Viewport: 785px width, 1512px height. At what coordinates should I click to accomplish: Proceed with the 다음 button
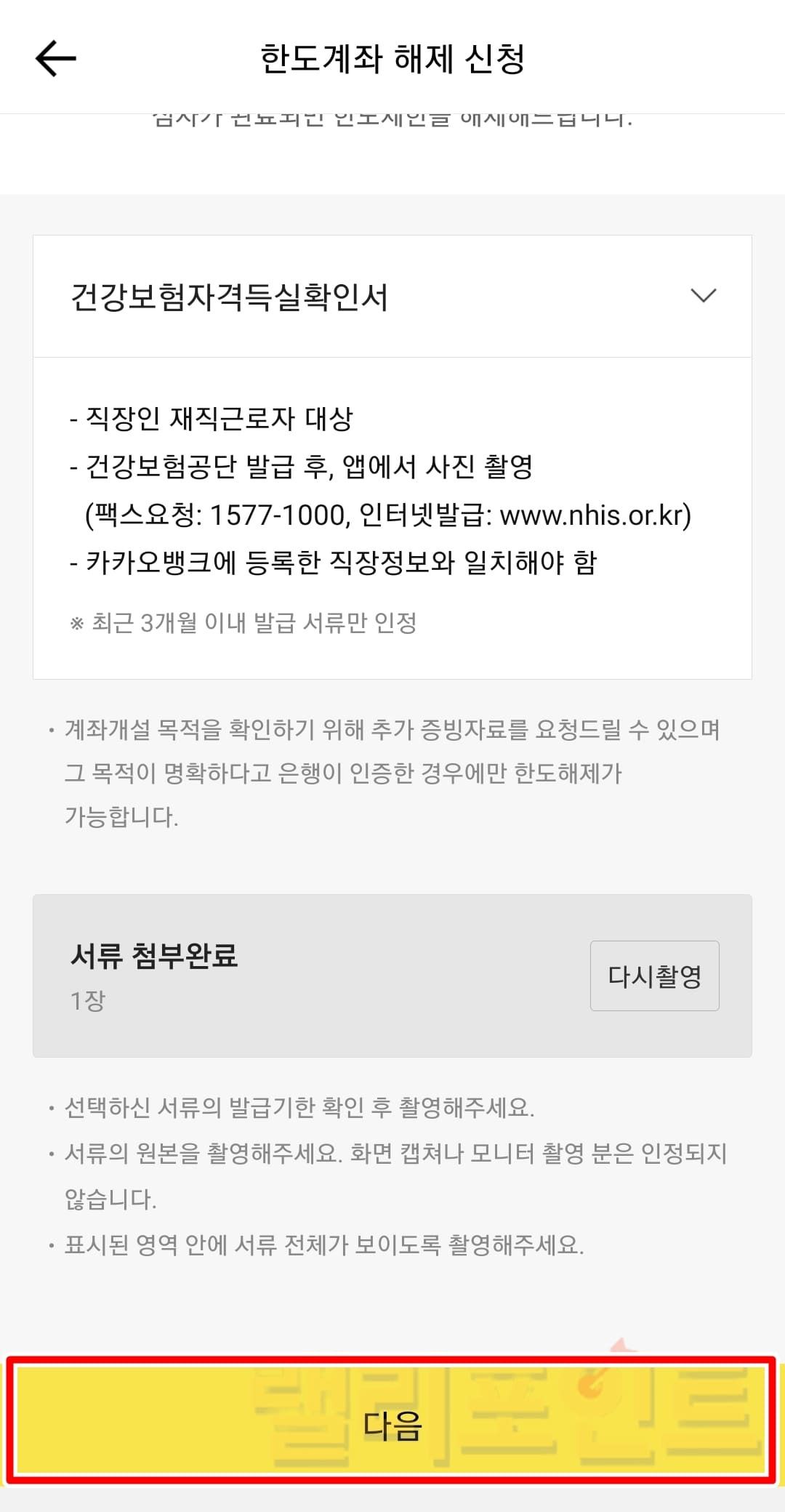[392, 1423]
